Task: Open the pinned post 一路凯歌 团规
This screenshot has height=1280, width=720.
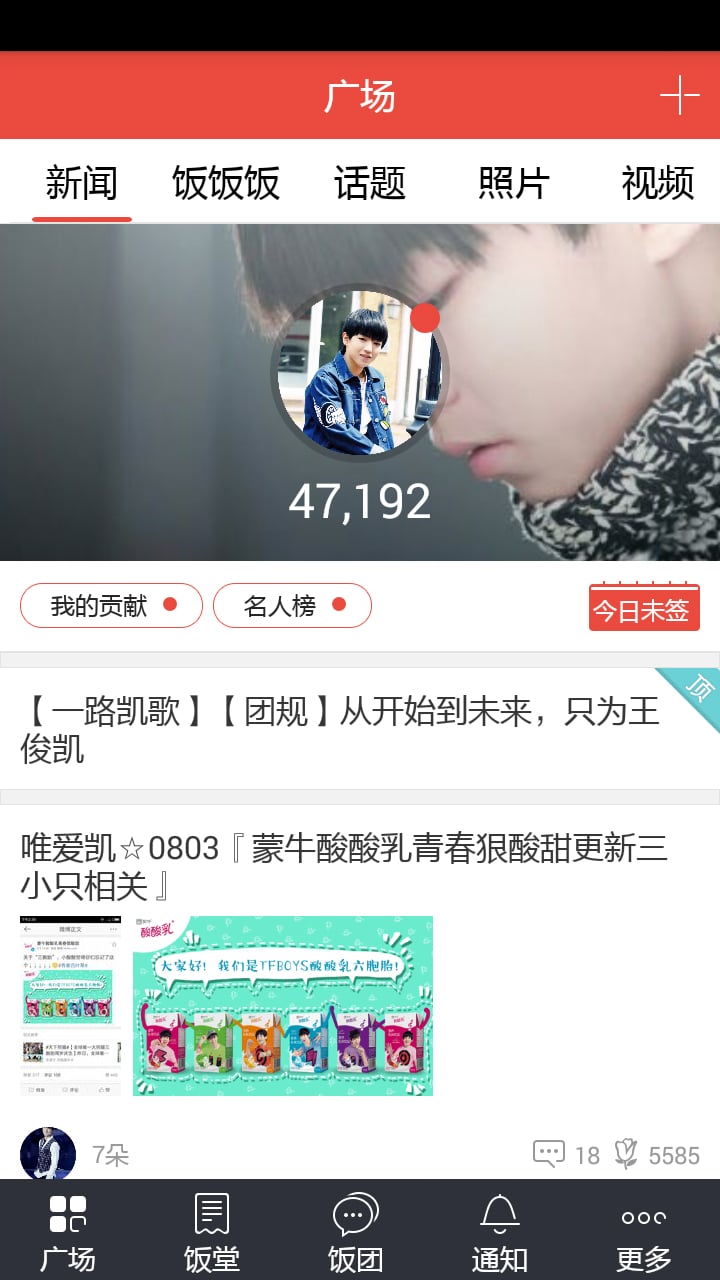Action: pos(340,729)
